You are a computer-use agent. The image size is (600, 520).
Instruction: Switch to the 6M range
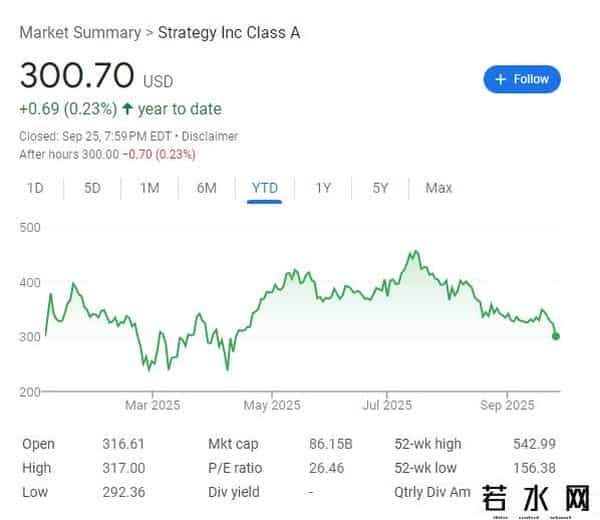(207, 188)
